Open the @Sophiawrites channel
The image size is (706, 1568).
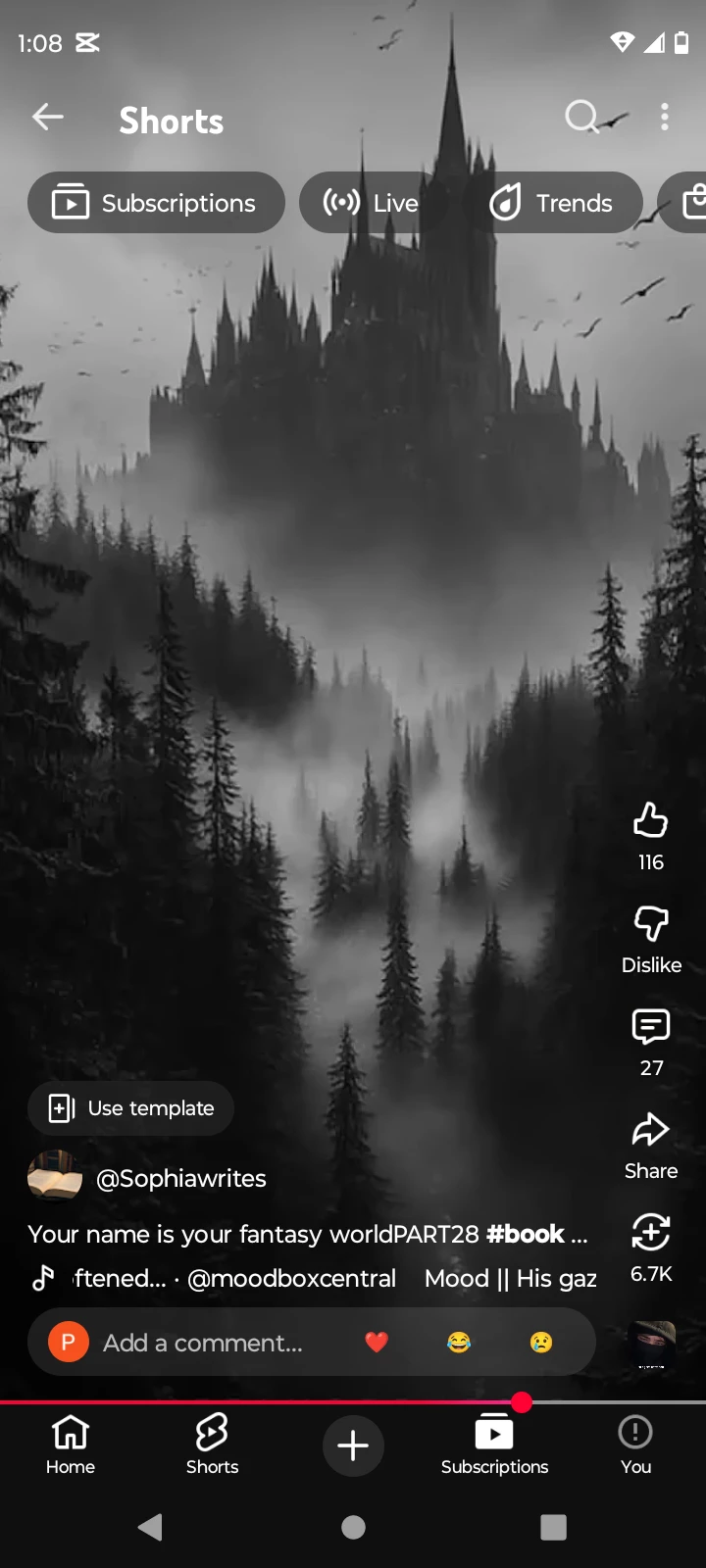click(180, 1178)
